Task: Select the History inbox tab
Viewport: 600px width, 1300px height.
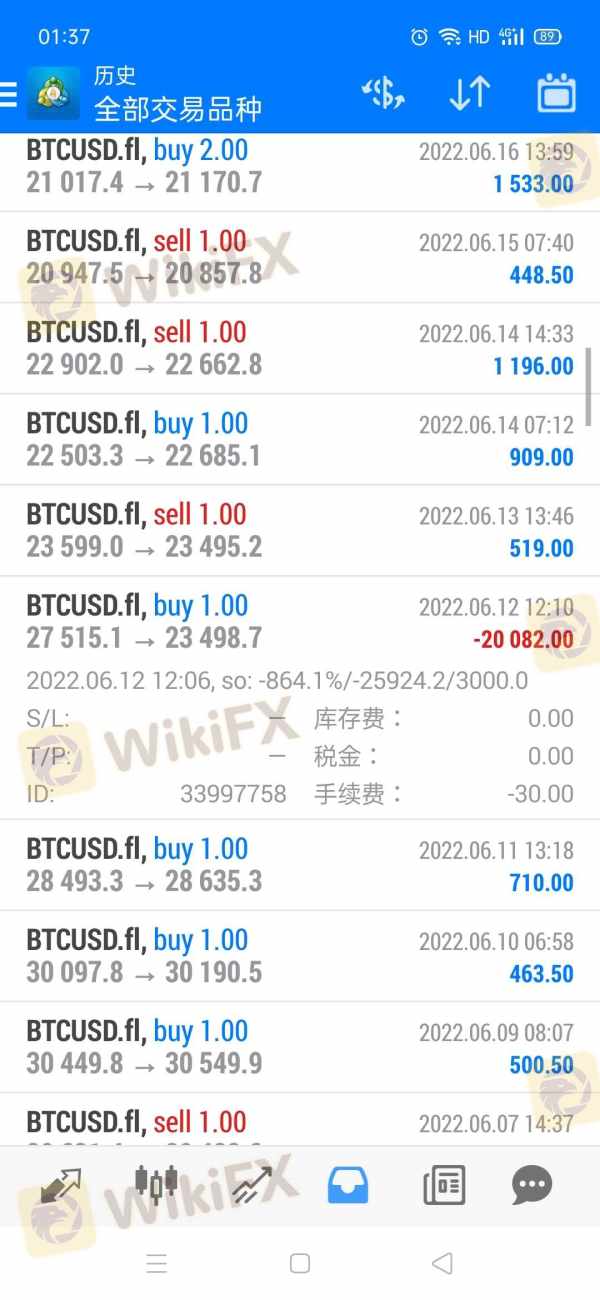Action: pyautogui.click(x=347, y=1186)
